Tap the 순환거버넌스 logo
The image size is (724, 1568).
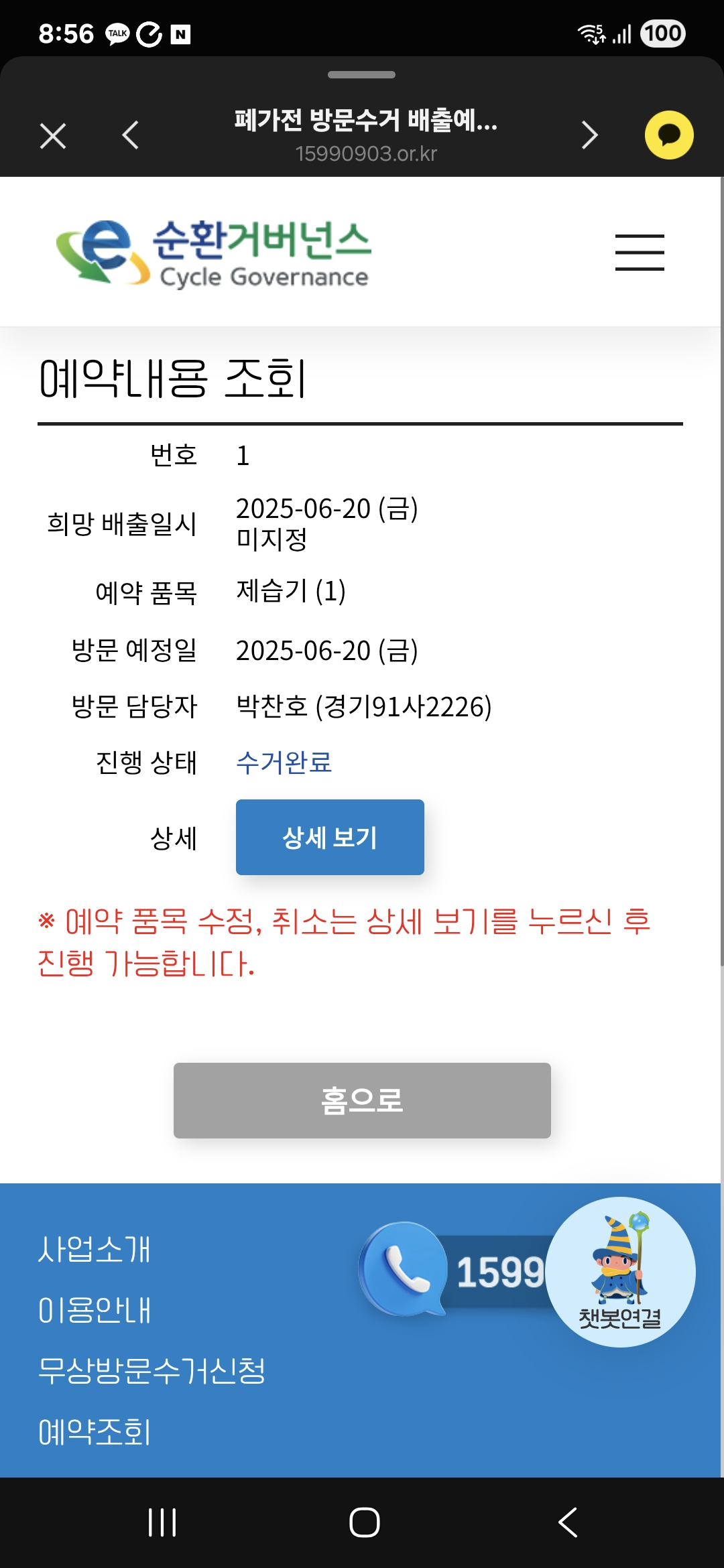point(215,253)
